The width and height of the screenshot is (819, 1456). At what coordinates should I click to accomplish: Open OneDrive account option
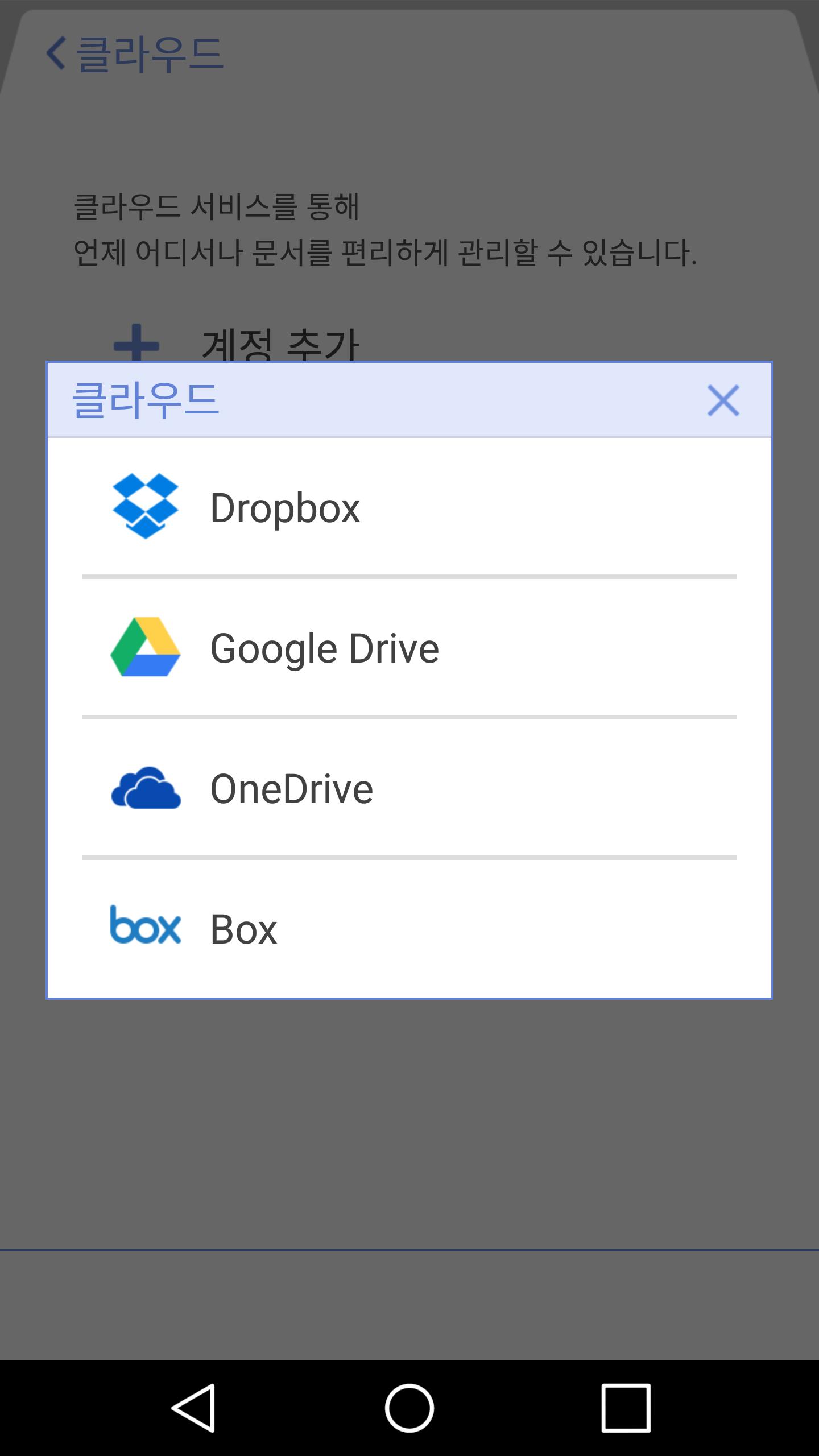[x=408, y=788]
